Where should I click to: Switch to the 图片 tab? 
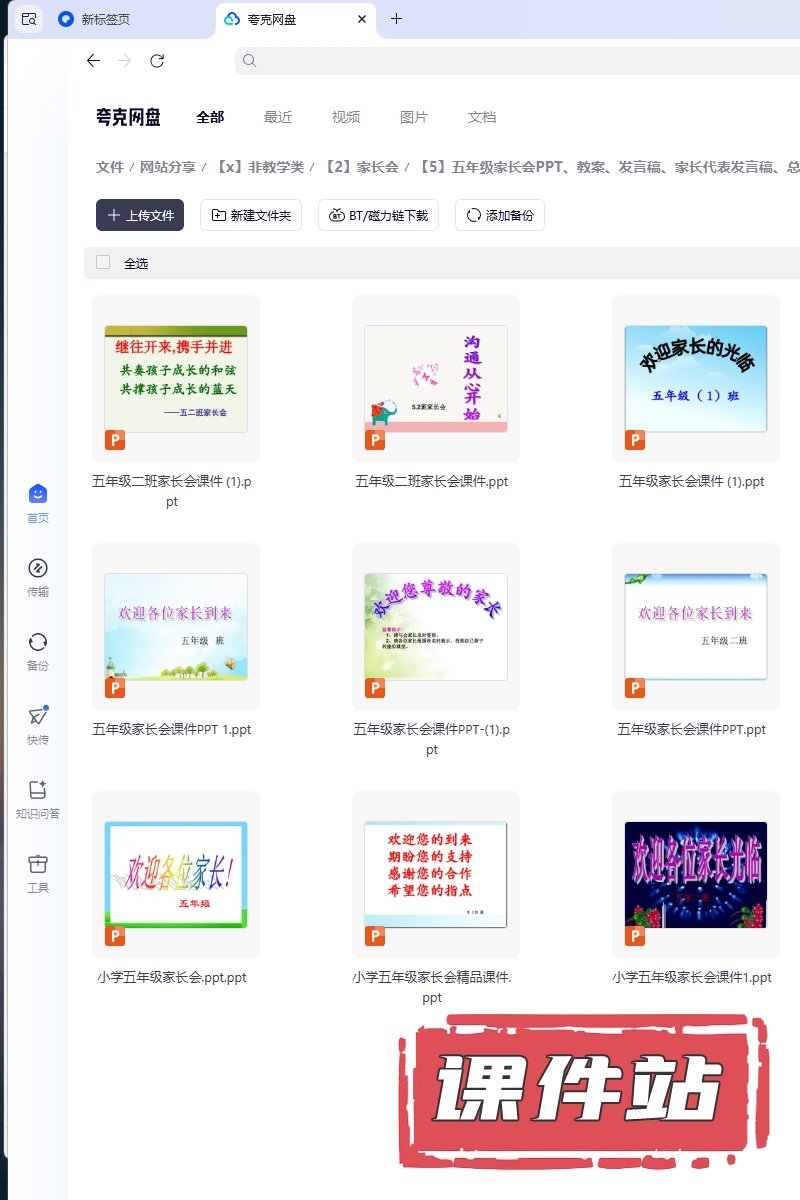[414, 117]
